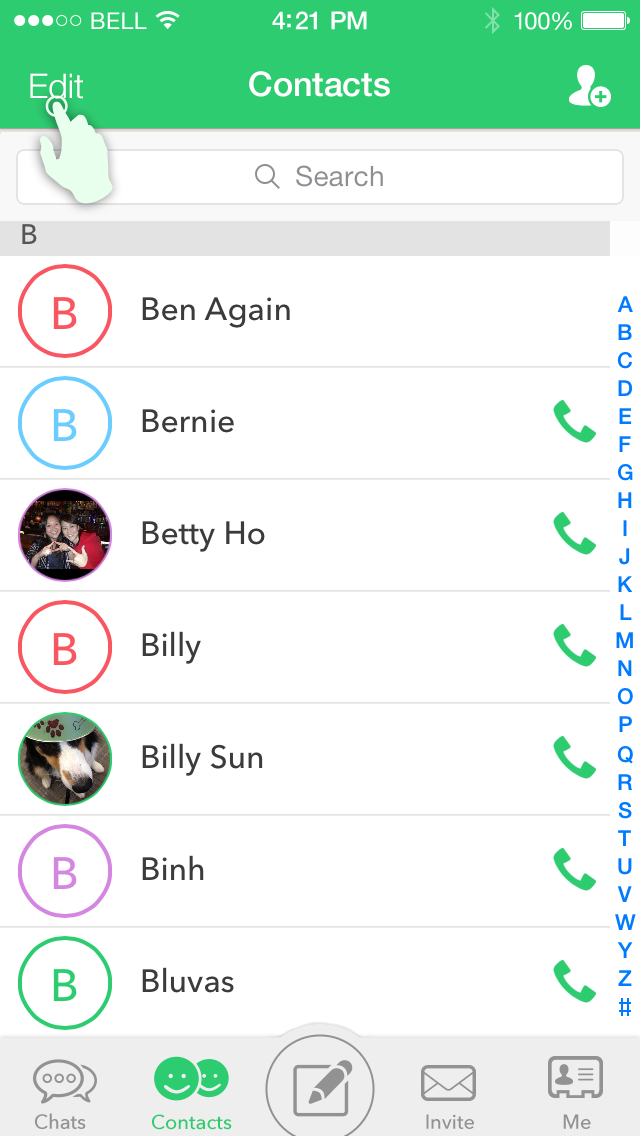Call Binh with the phone icon
The height and width of the screenshot is (1136, 640).
tap(574, 870)
